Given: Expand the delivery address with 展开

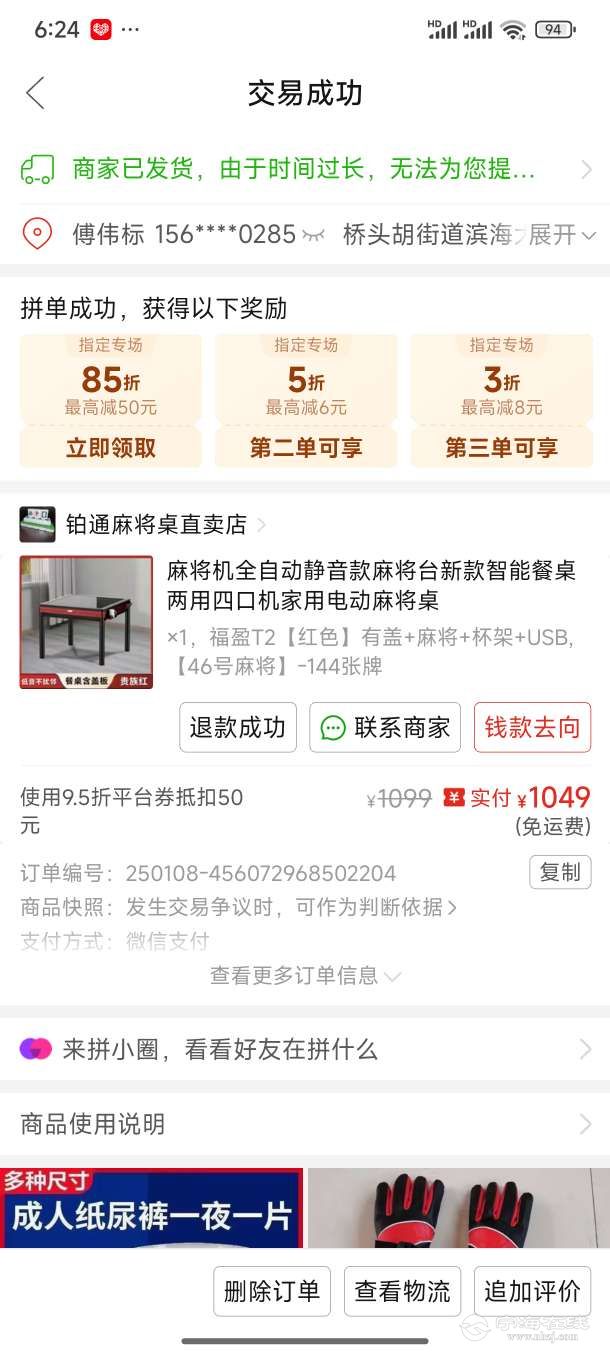Looking at the screenshot, I should tap(562, 235).
